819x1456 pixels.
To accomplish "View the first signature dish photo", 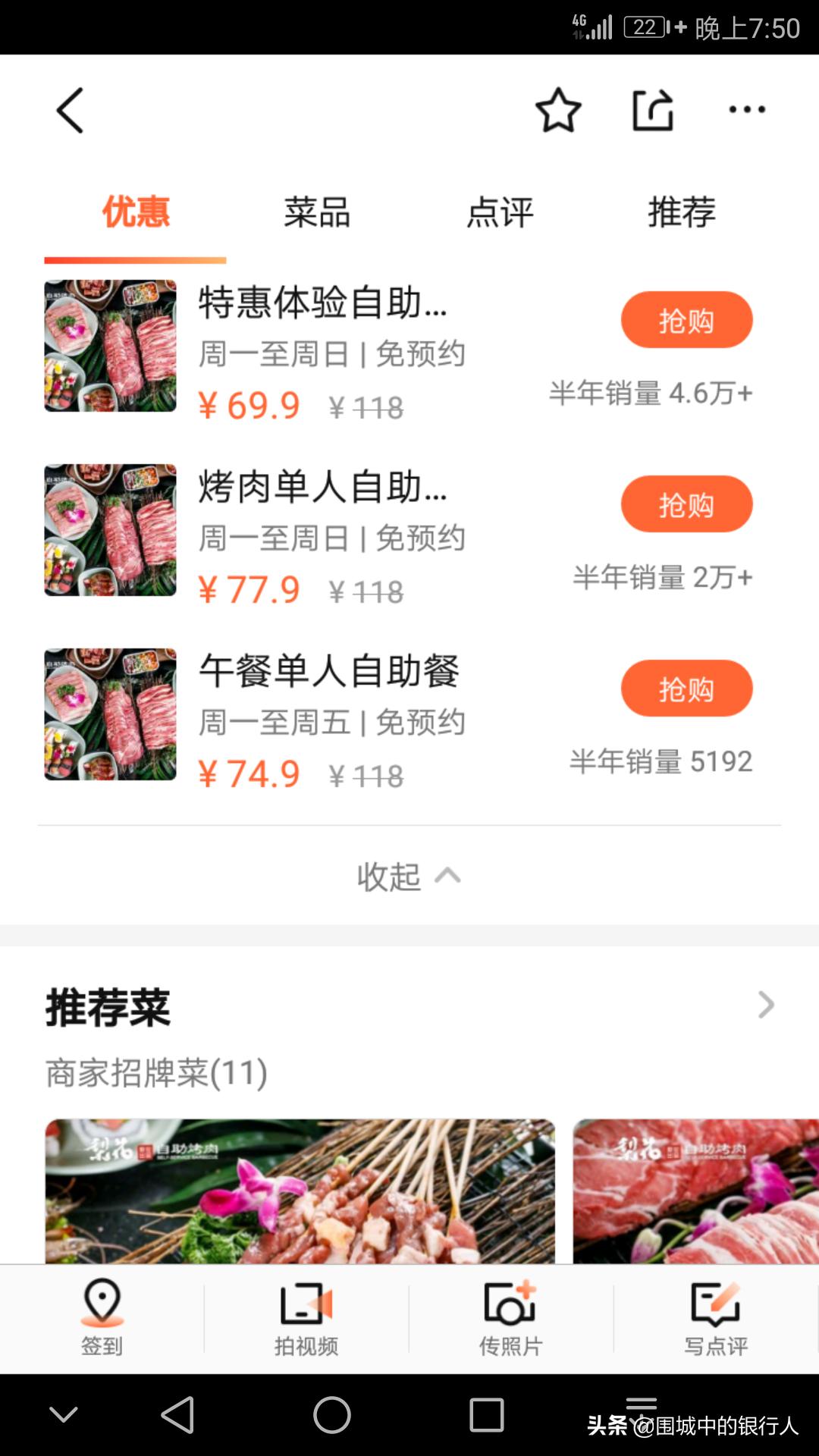I will click(x=300, y=1191).
